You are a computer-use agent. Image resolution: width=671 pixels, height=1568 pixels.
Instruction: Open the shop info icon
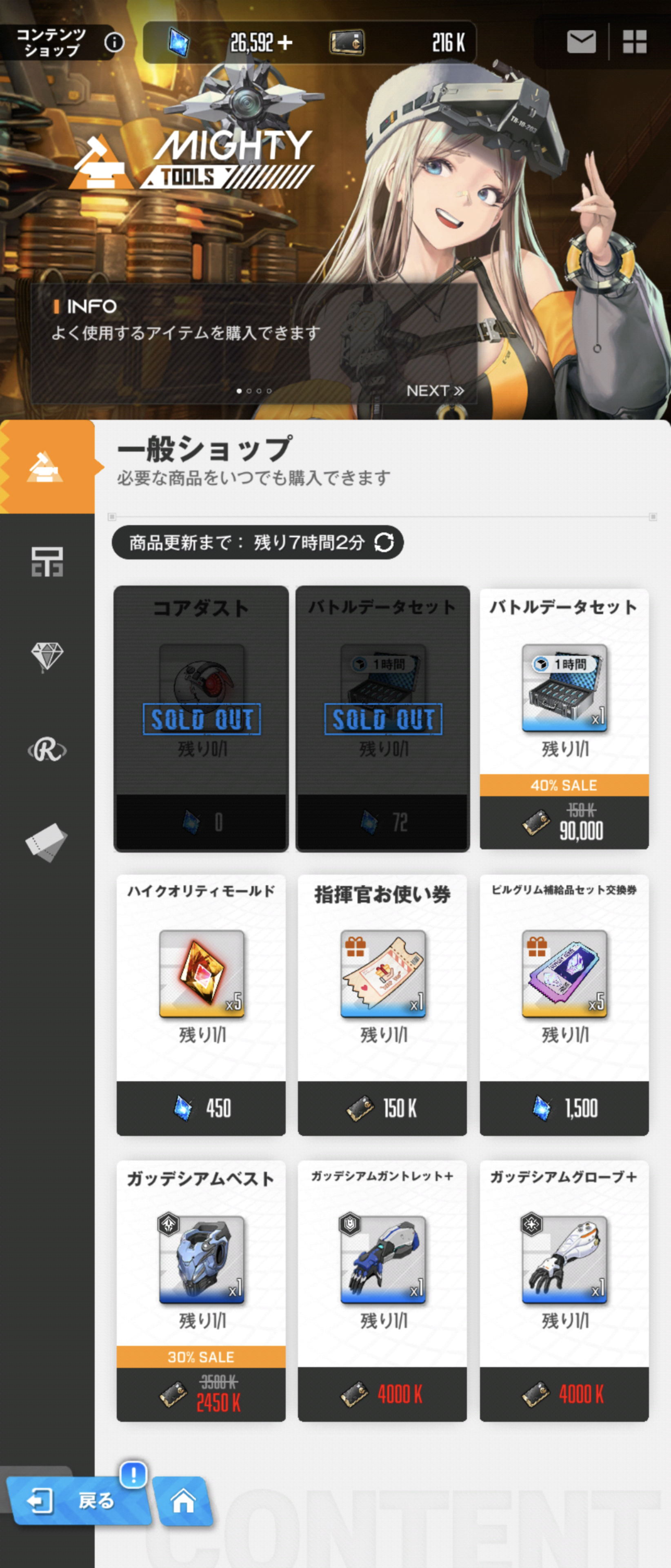[114, 42]
